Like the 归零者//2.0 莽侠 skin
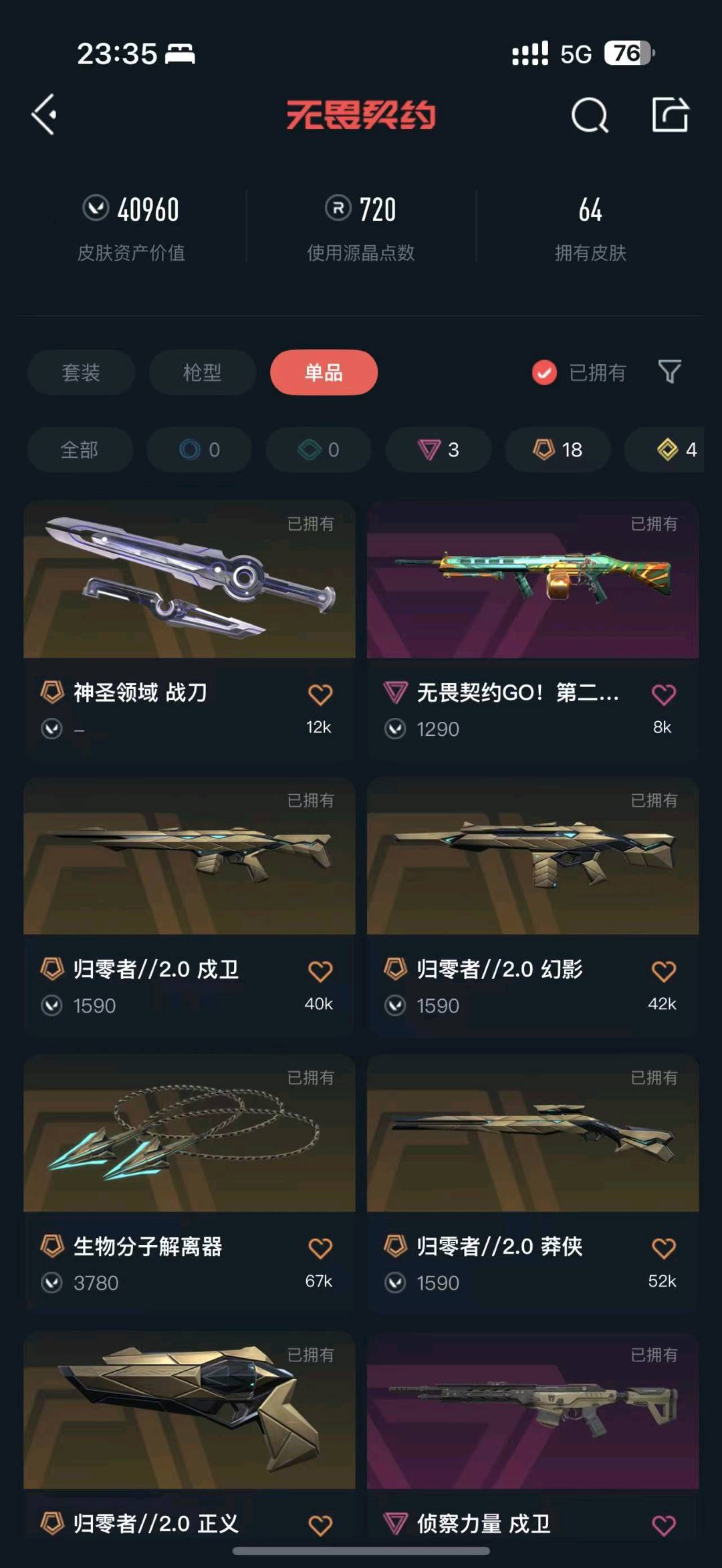The width and height of the screenshot is (722, 1568). [663, 1249]
